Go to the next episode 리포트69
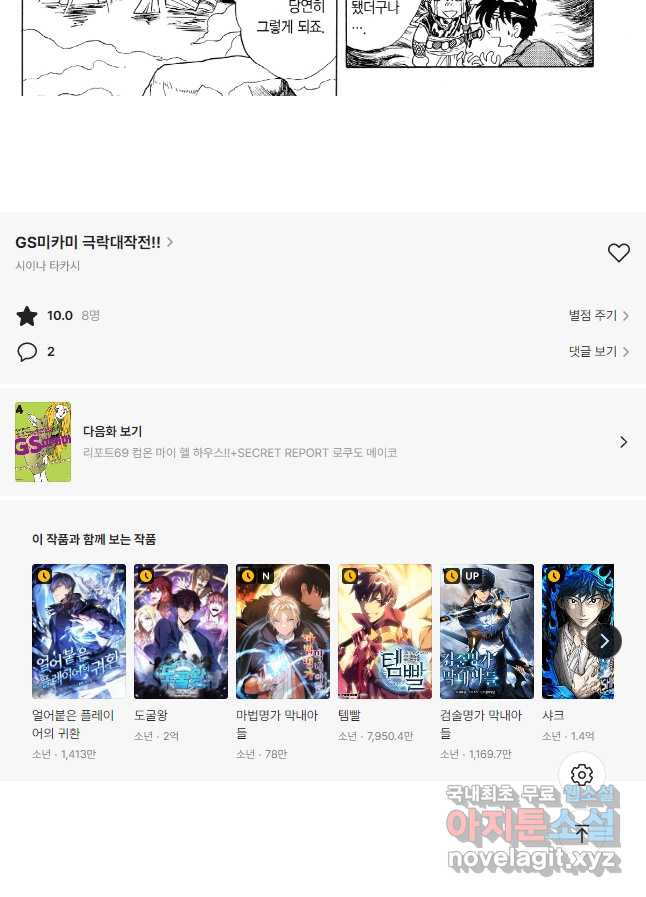Image resolution: width=646 pixels, height=897 pixels. (x=322, y=442)
